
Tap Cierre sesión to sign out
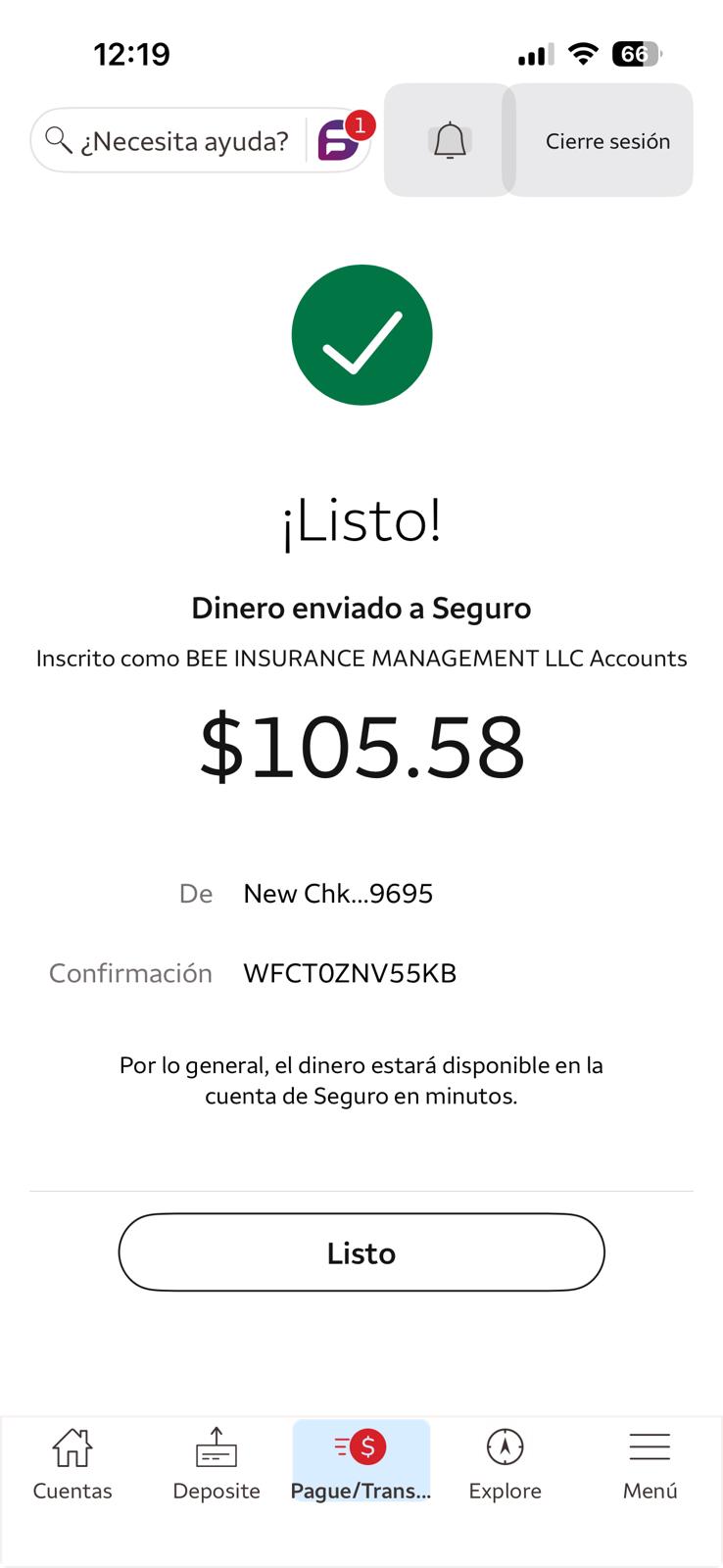(x=607, y=141)
